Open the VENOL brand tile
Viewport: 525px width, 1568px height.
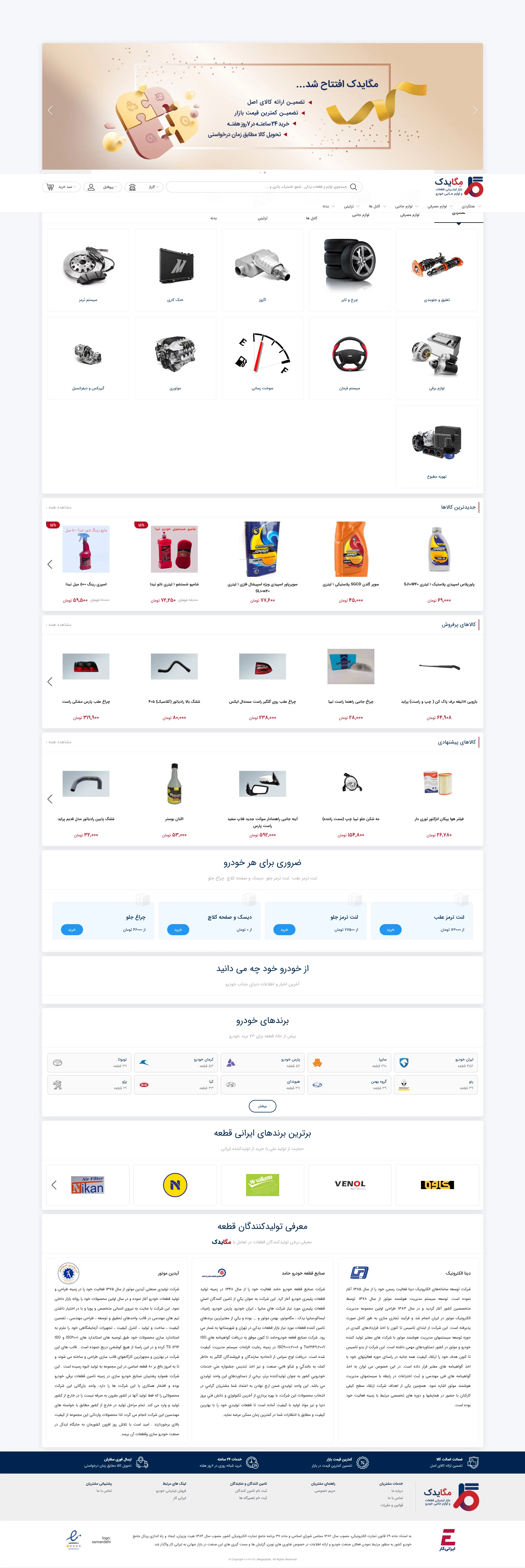350,1184
